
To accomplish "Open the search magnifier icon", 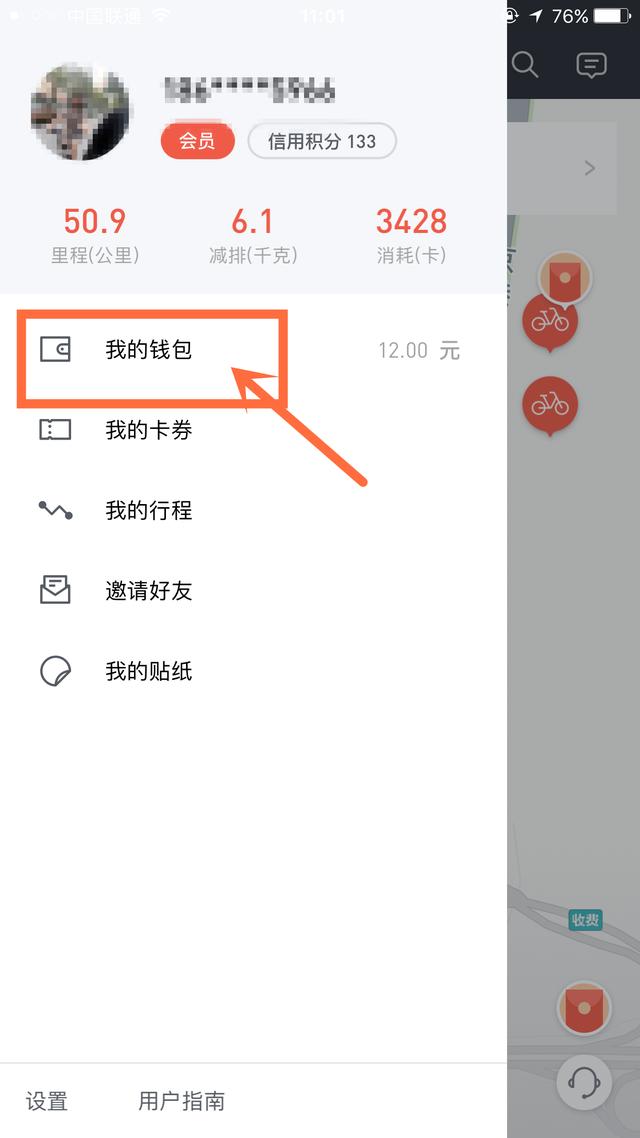I will [525, 65].
